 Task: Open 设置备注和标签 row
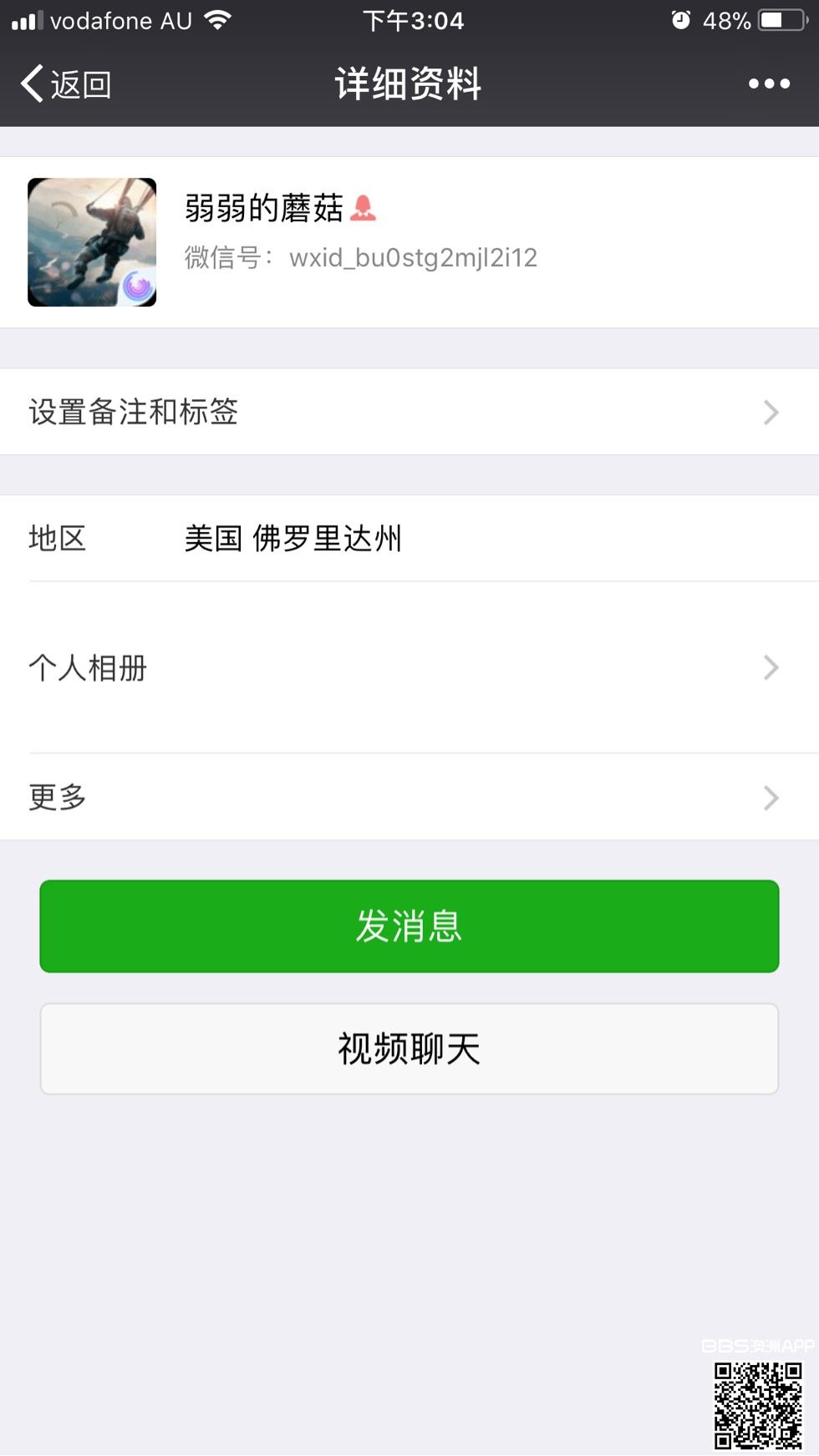pos(409,412)
